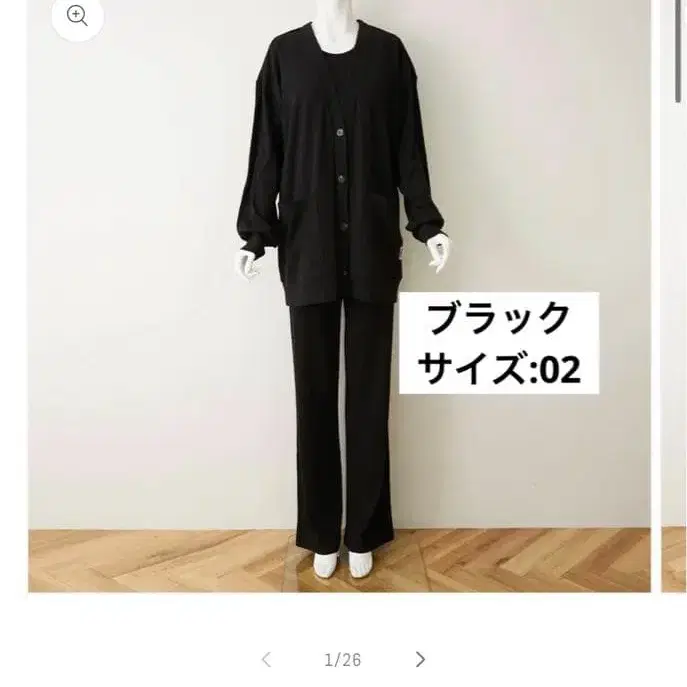
Task: Open the black outfit product photo
Action: (x=340, y=296)
